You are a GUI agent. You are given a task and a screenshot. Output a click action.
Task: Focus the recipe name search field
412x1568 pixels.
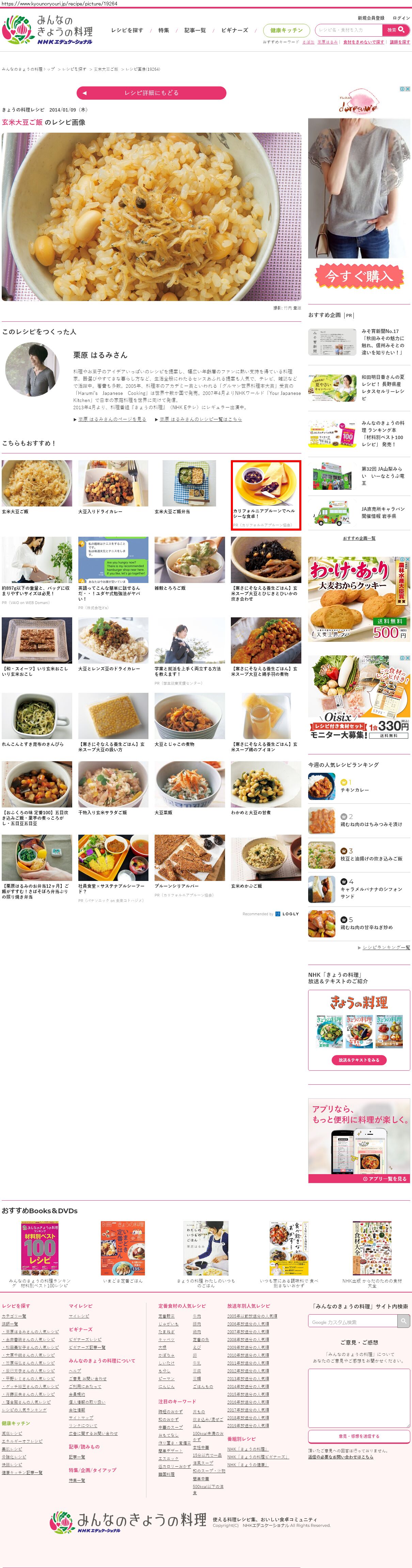[349, 30]
